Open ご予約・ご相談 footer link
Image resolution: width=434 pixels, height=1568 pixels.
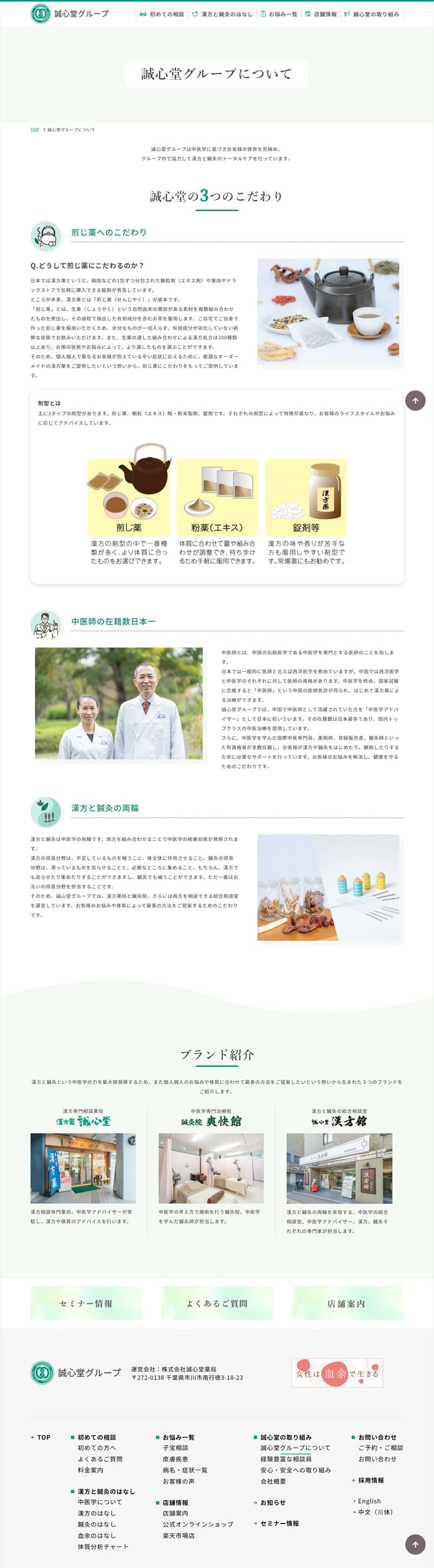[380, 1448]
